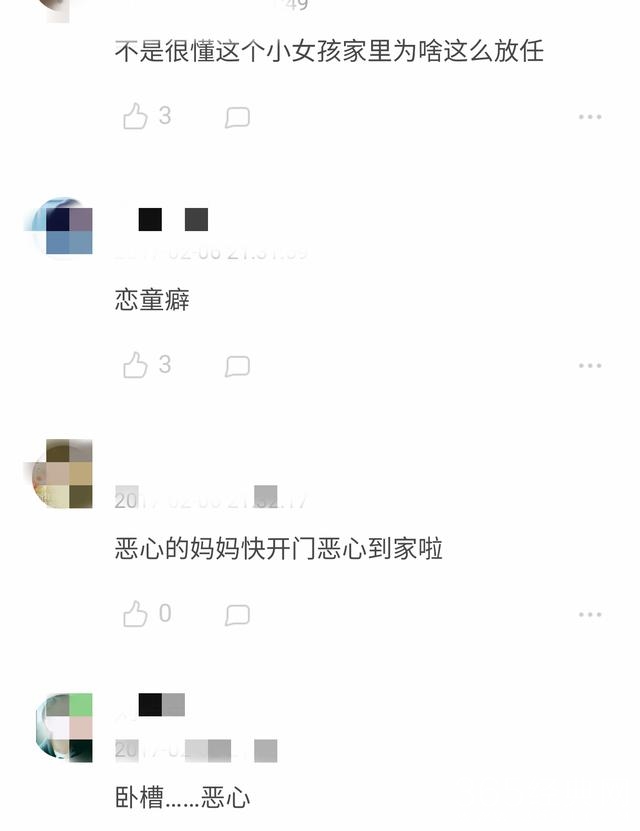This screenshot has width=640, height=831.
Task: Open more options for the 恶心的妈妈快开门 comment
Action: point(590,614)
